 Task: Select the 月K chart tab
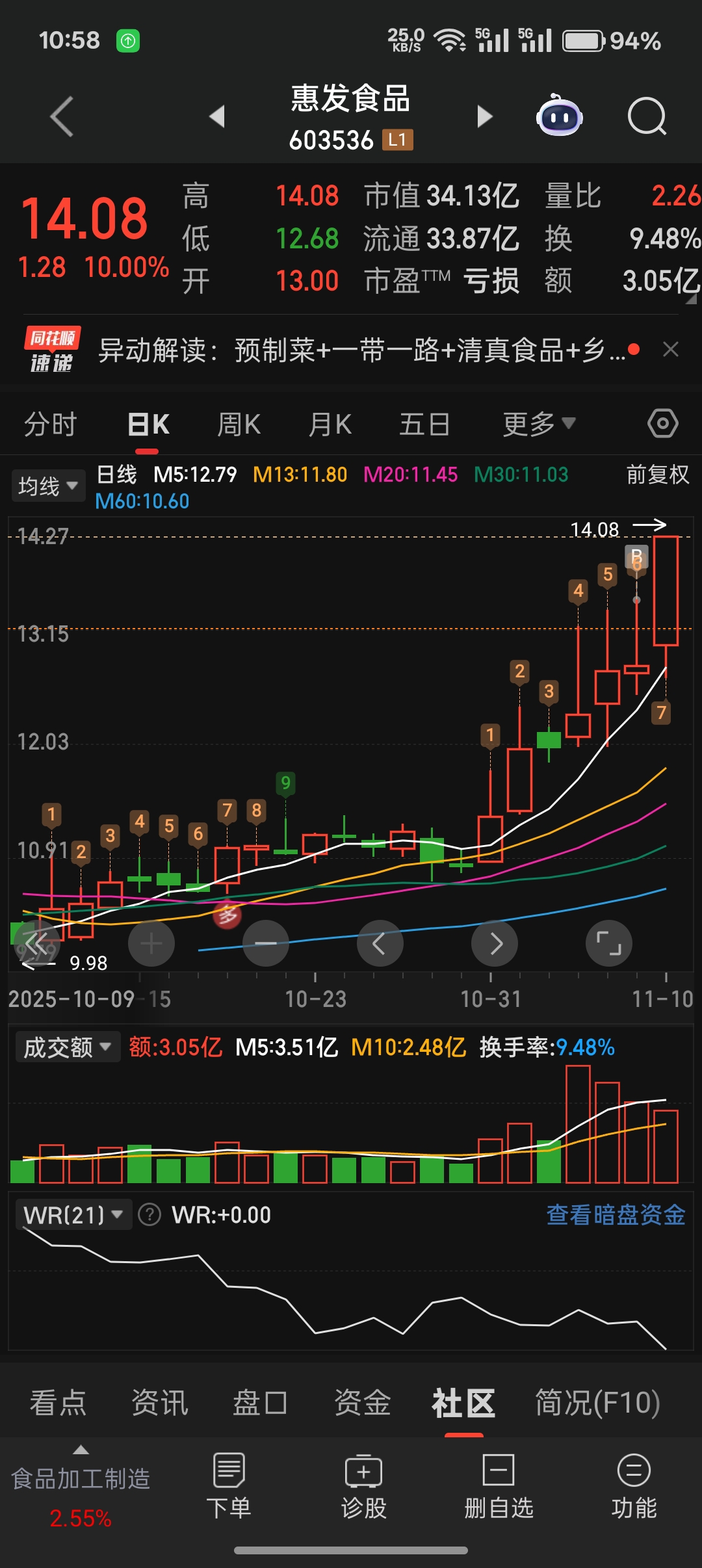click(x=330, y=425)
